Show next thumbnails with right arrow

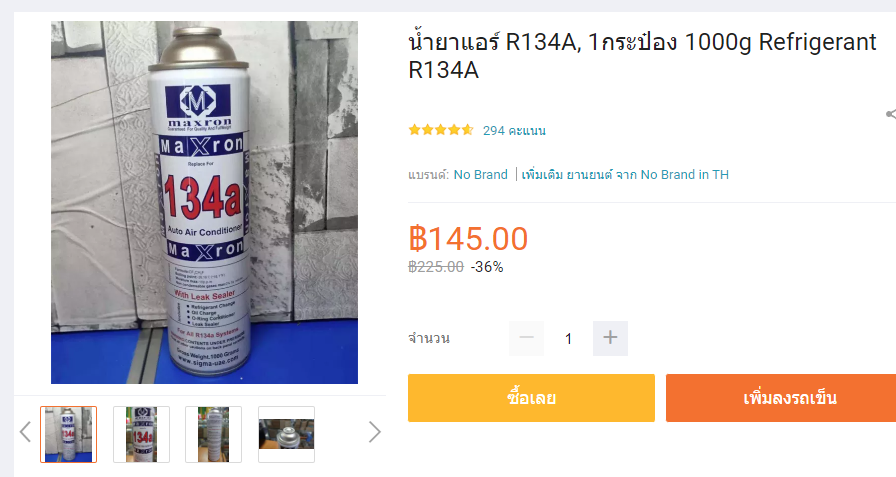tap(375, 432)
